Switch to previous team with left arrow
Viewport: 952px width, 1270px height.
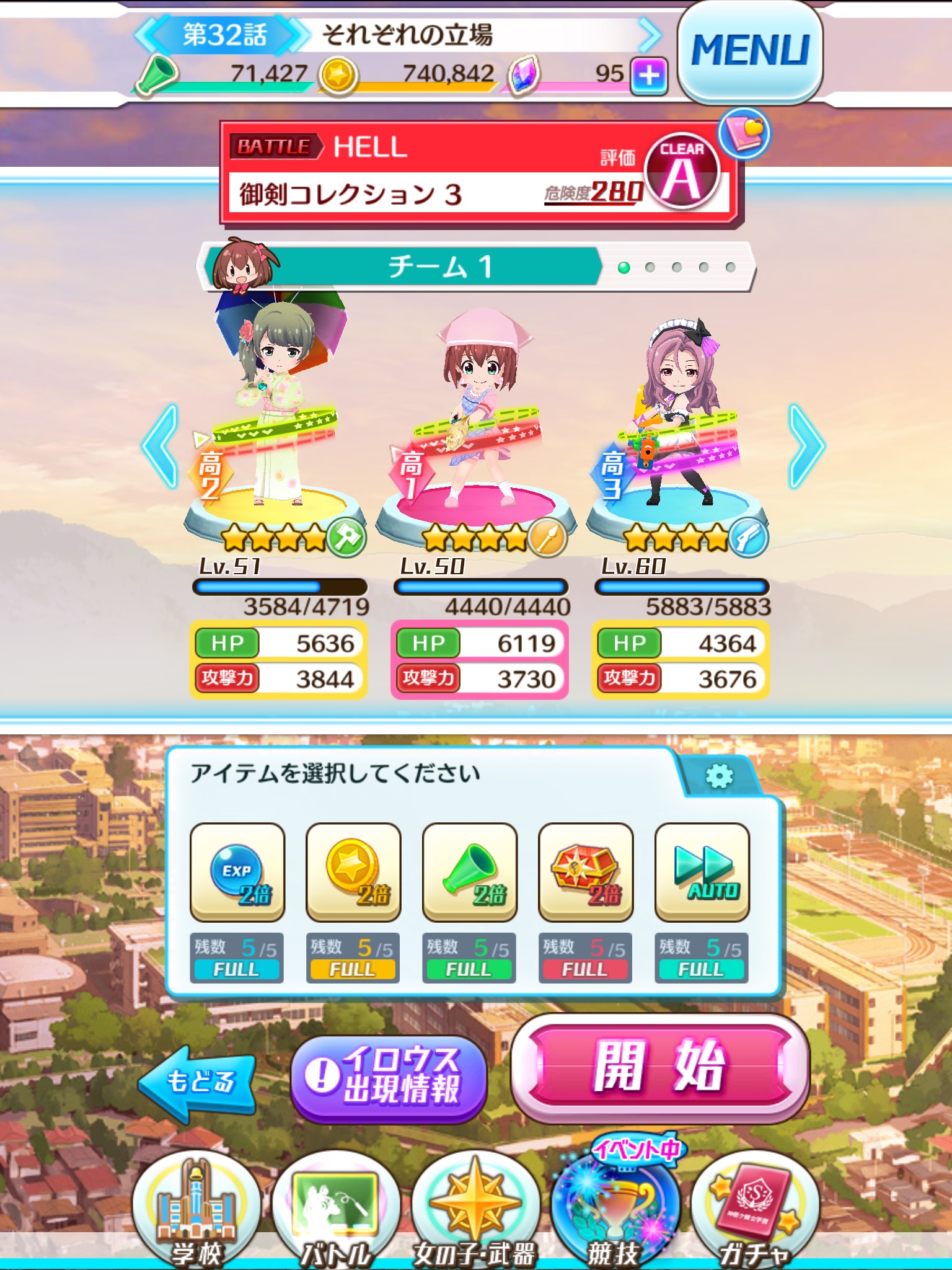(x=161, y=446)
